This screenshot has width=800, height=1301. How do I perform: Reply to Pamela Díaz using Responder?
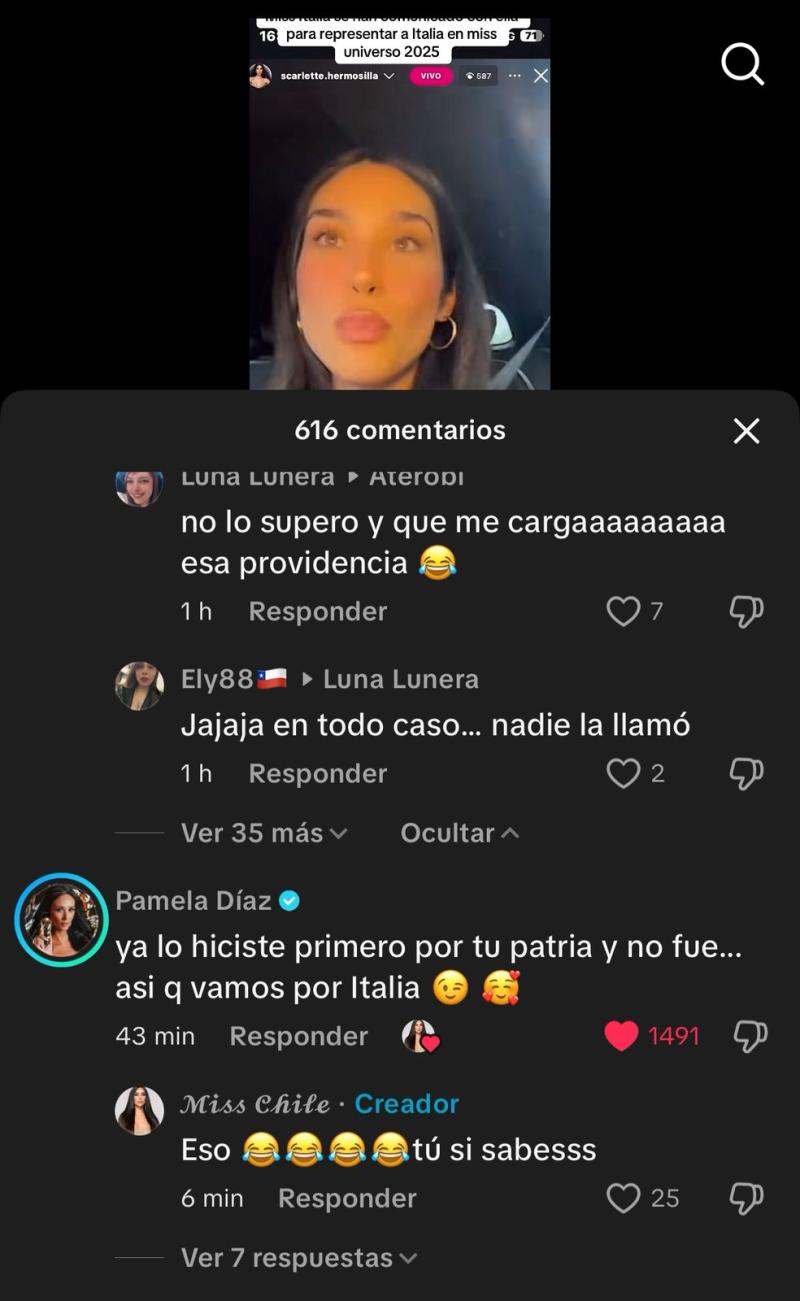point(298,1036)
